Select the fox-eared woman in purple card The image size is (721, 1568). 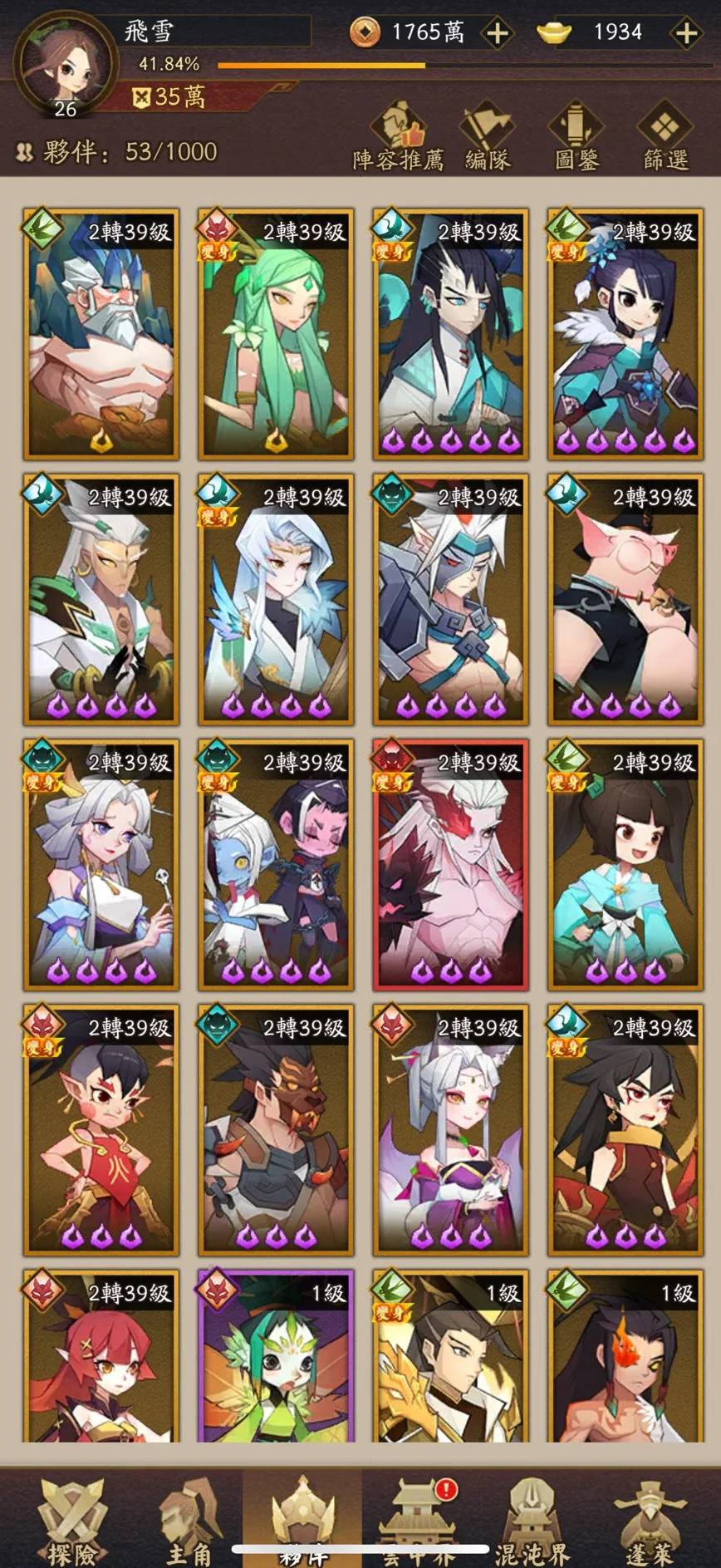451,1129
